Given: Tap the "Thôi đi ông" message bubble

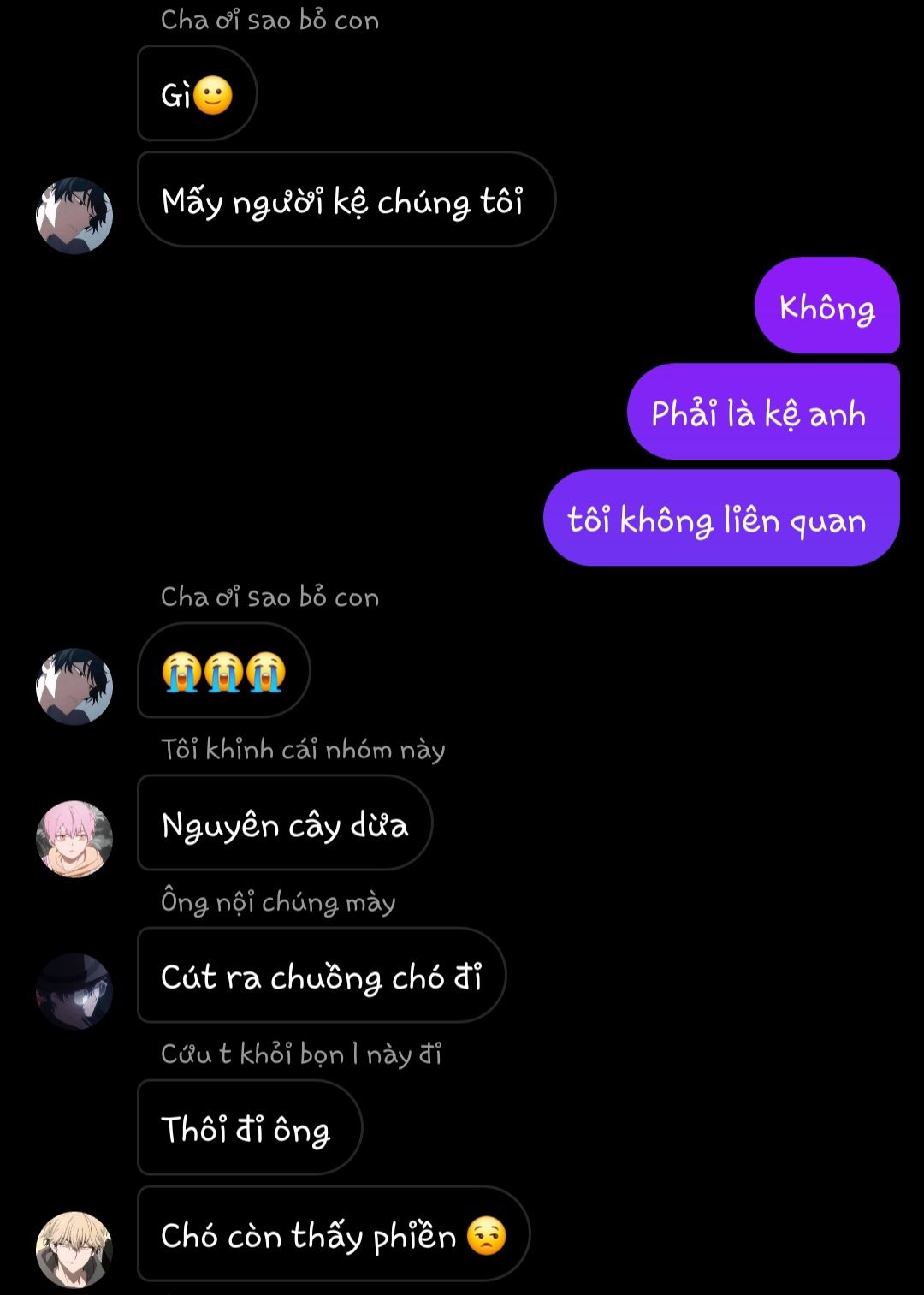Looking at the screenshot, I should coord(249,1128).
